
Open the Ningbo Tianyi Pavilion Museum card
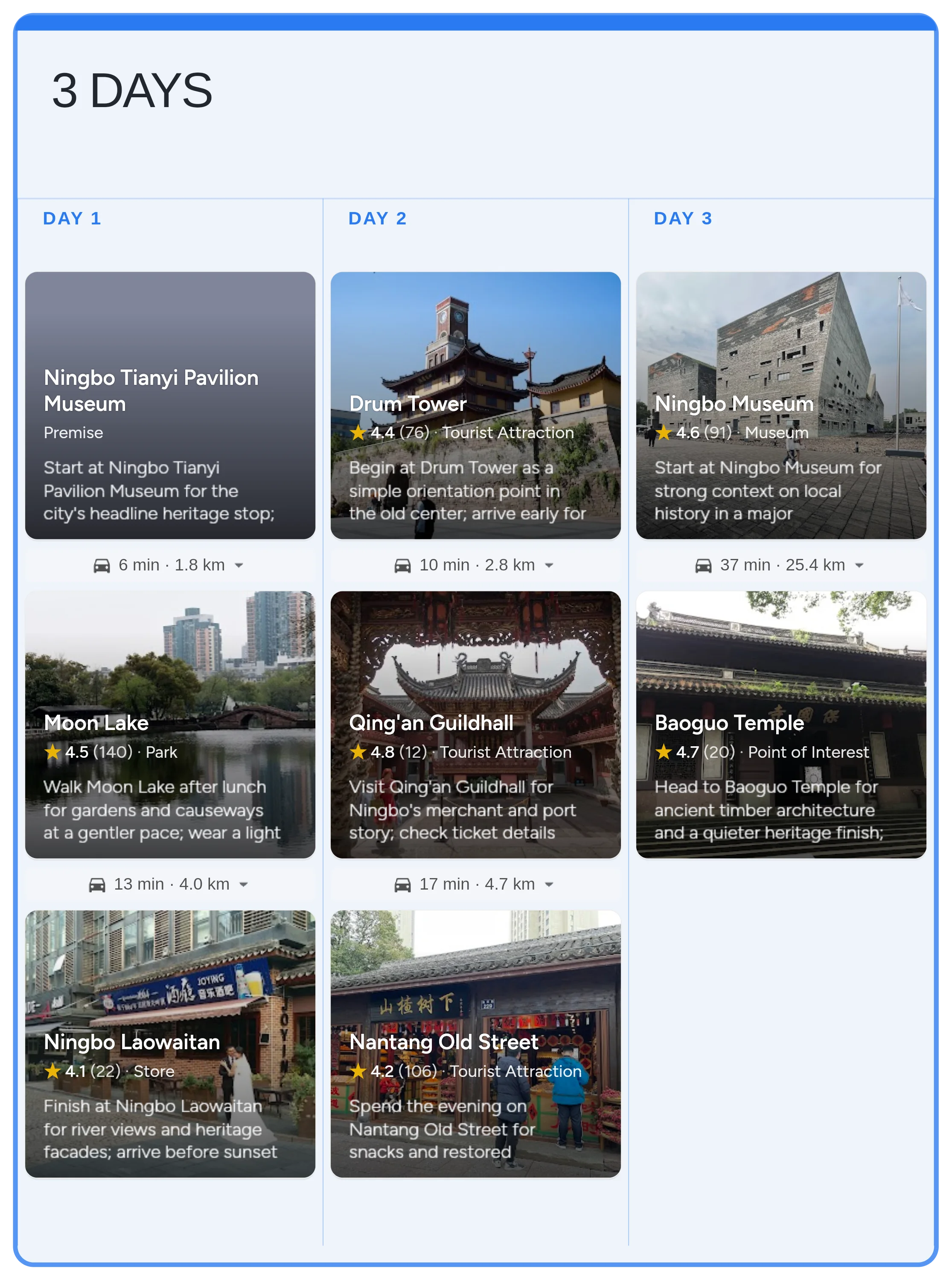point(170,405)
